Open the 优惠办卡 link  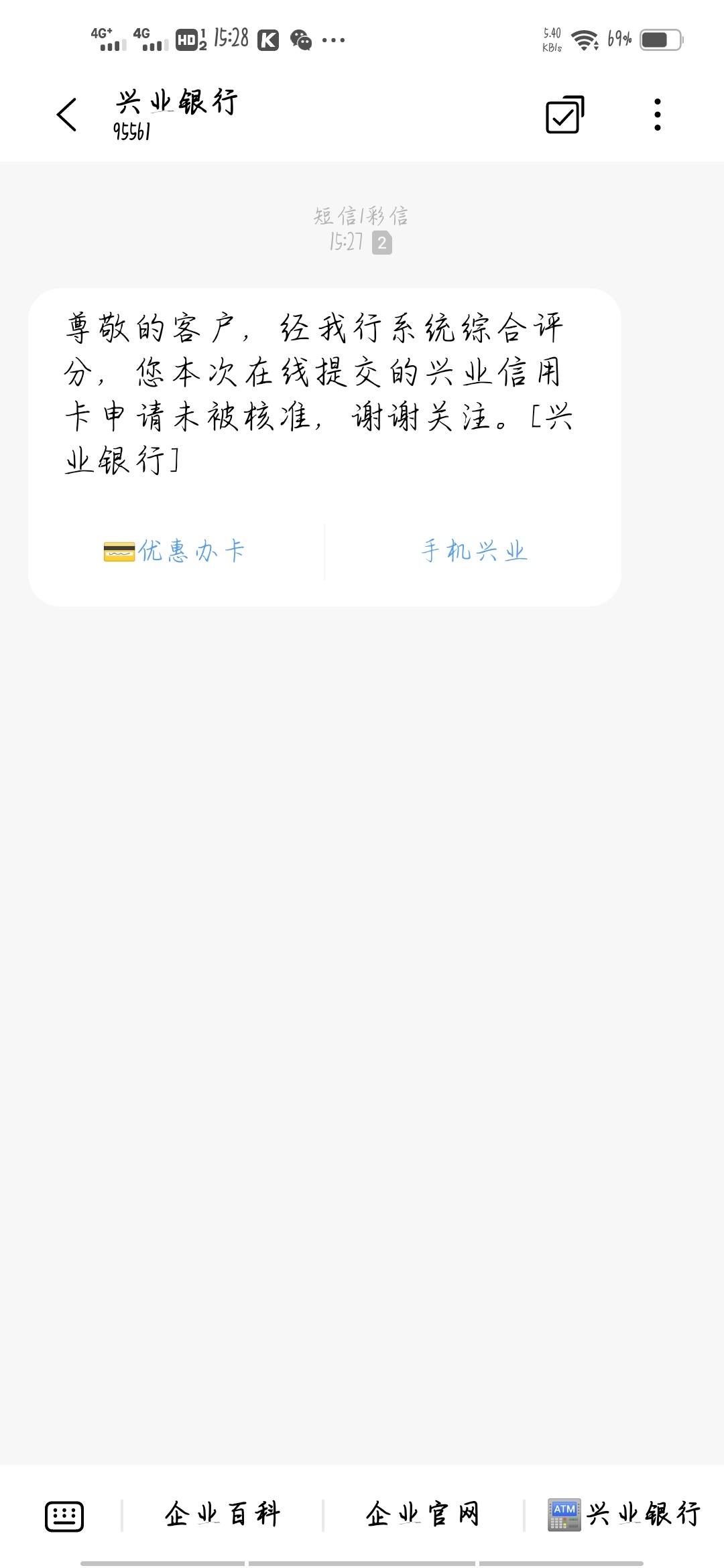tap(174, 551)
